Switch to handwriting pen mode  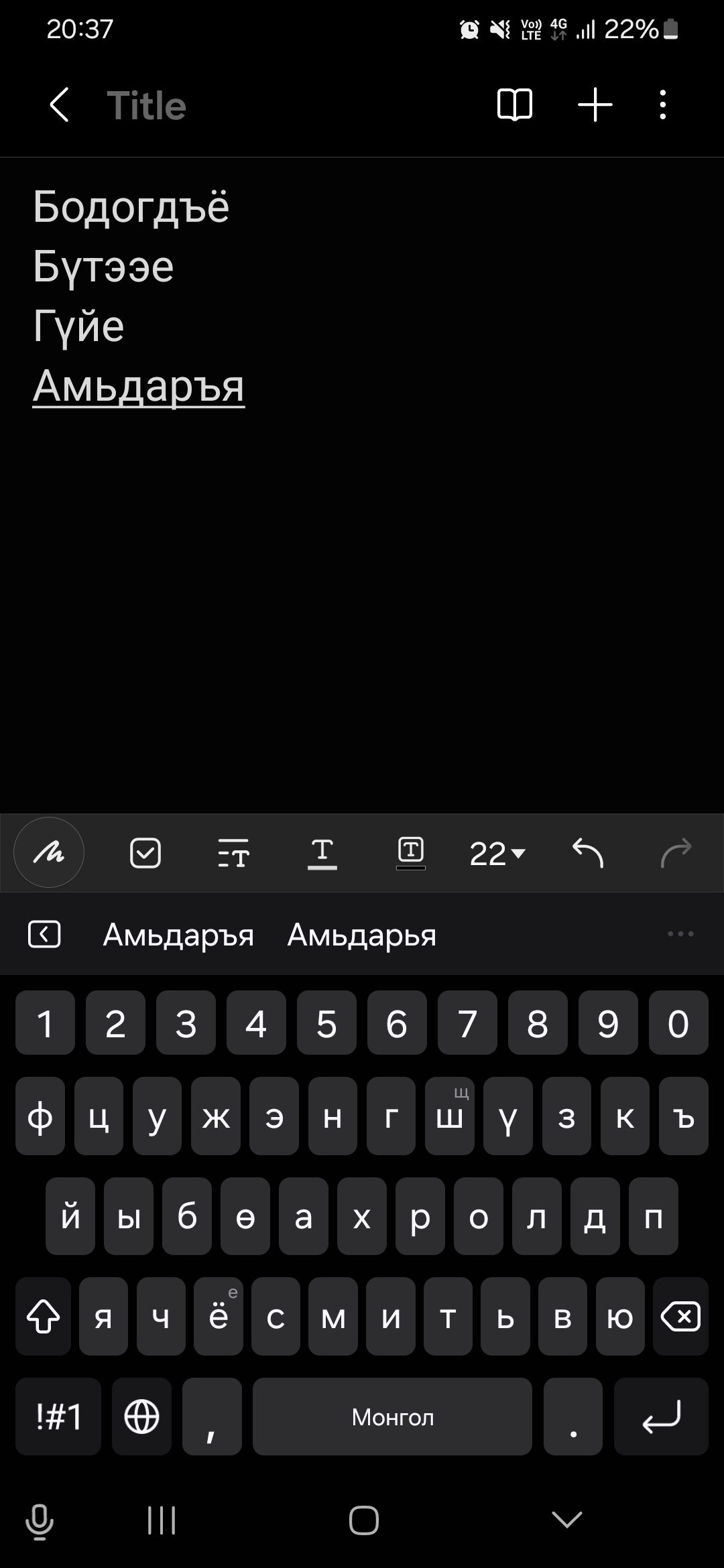(49, 853)
